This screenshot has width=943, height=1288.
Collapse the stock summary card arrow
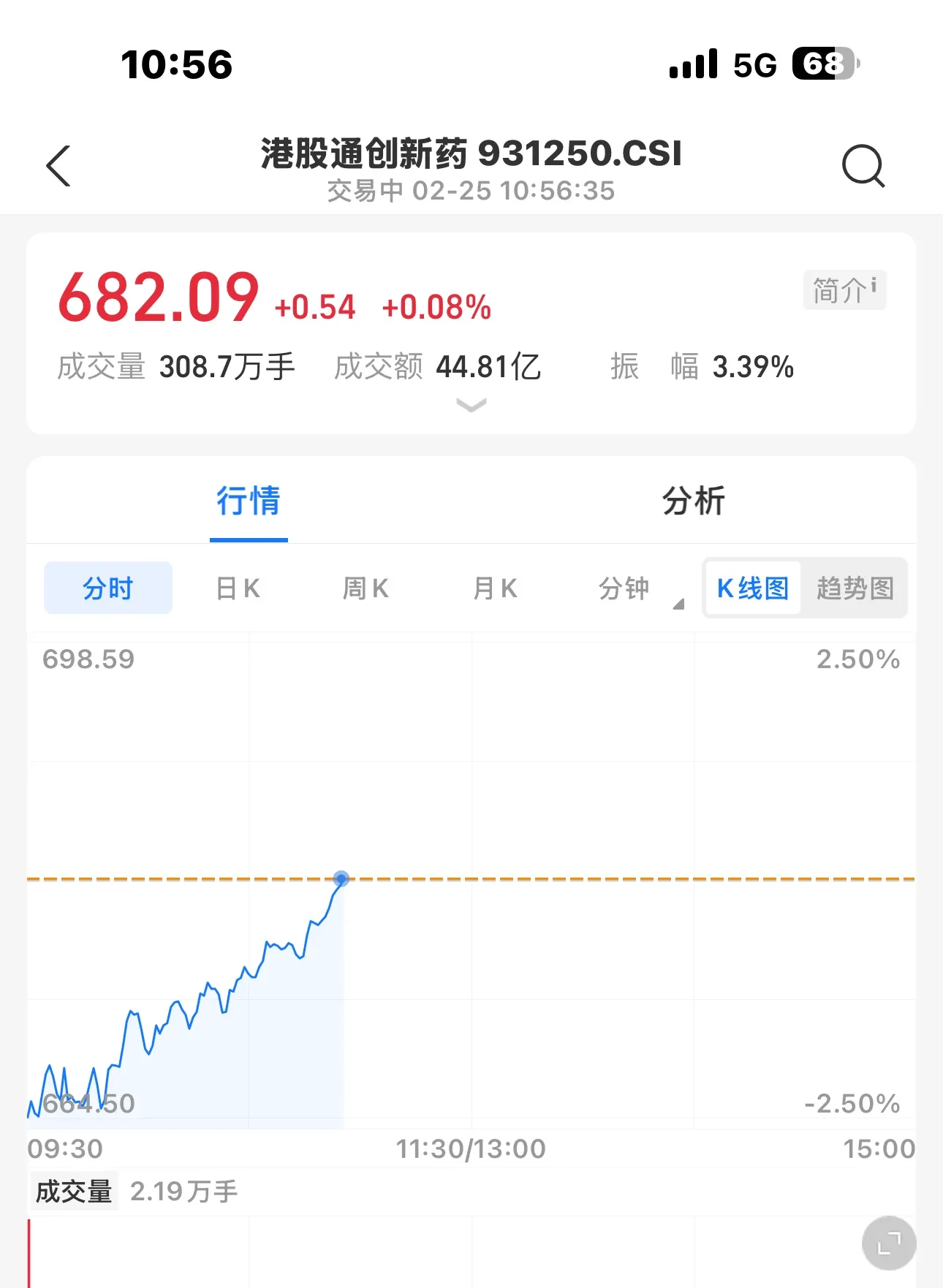[x=471, y=405]
